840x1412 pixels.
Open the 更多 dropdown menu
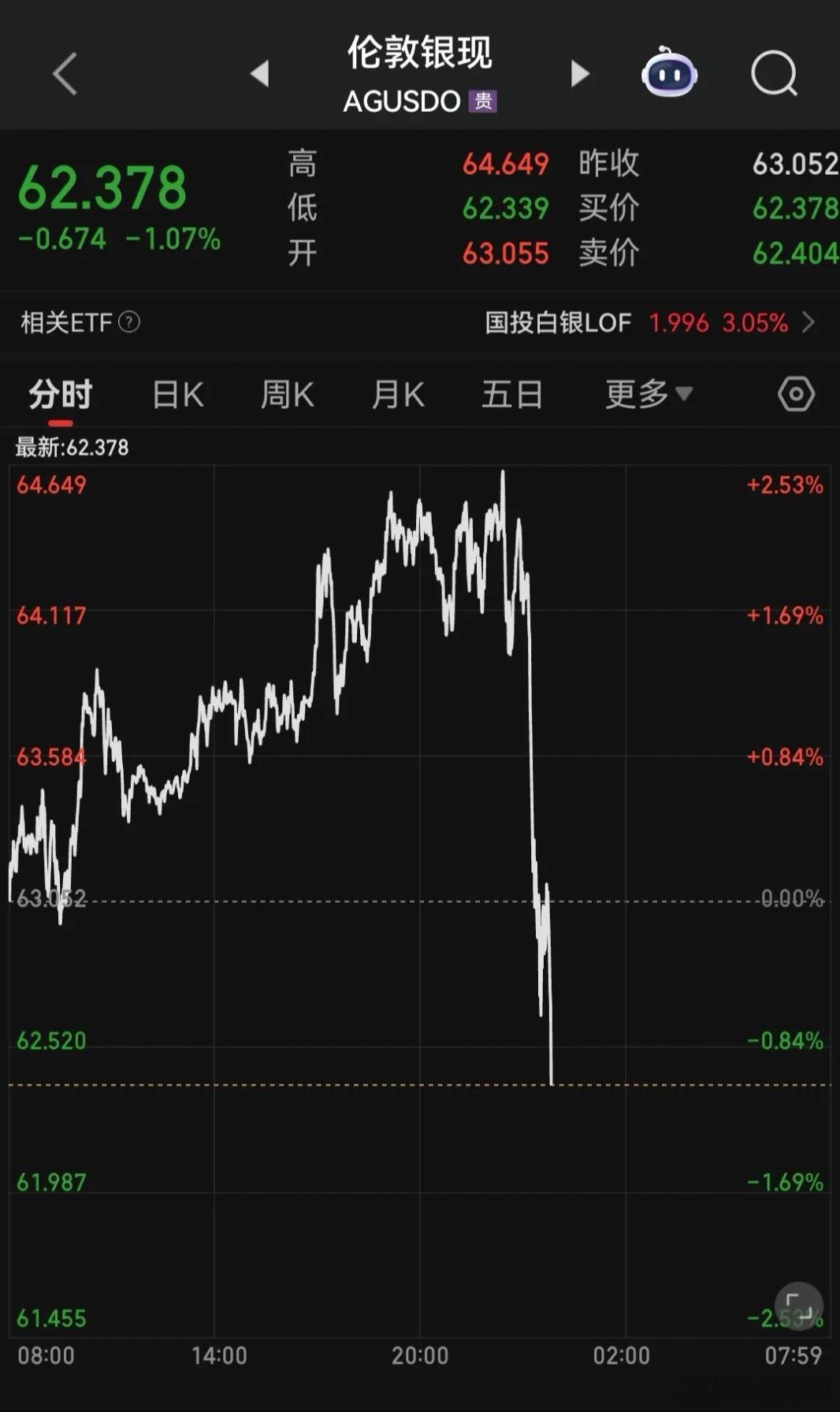point(645,393)
